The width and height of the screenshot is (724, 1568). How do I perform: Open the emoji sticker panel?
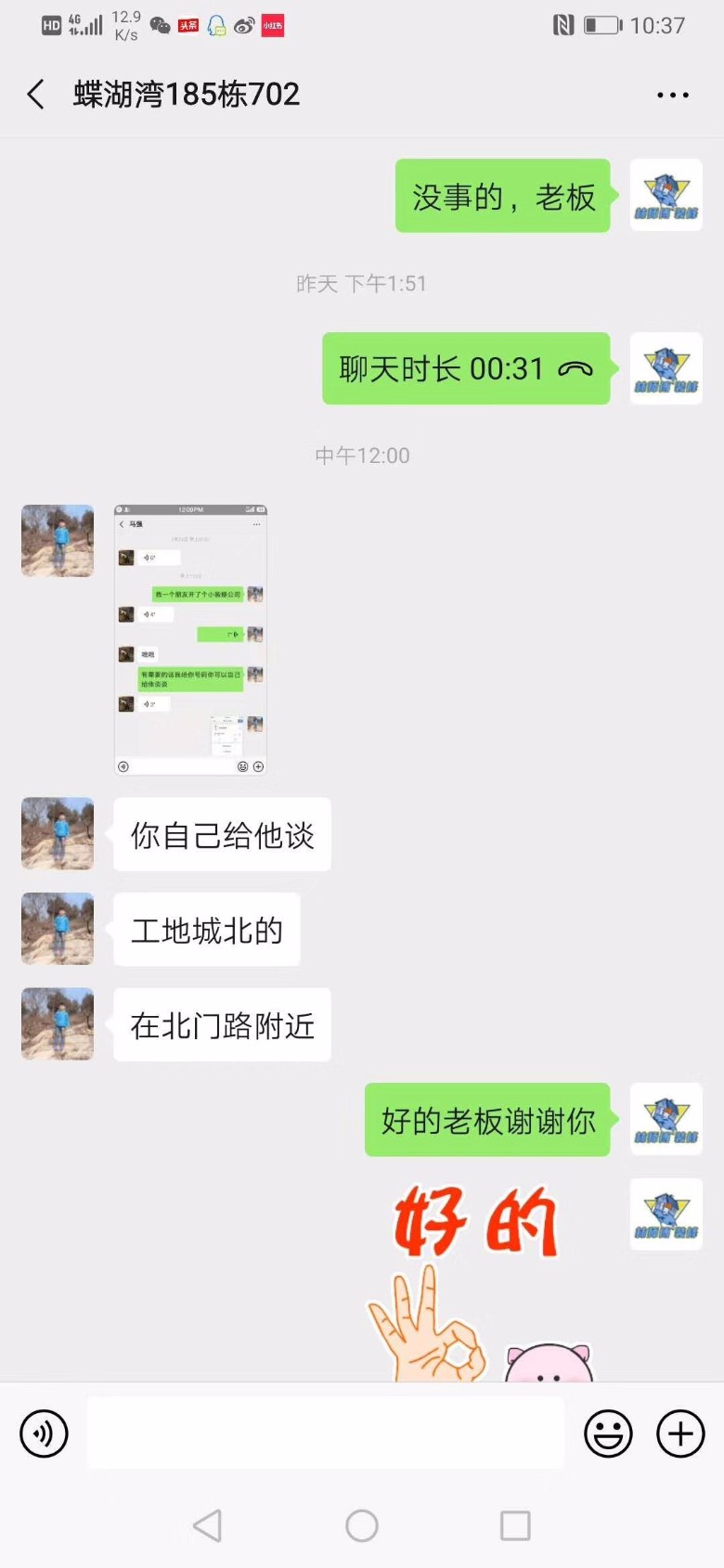click(x=608, y=1433)
